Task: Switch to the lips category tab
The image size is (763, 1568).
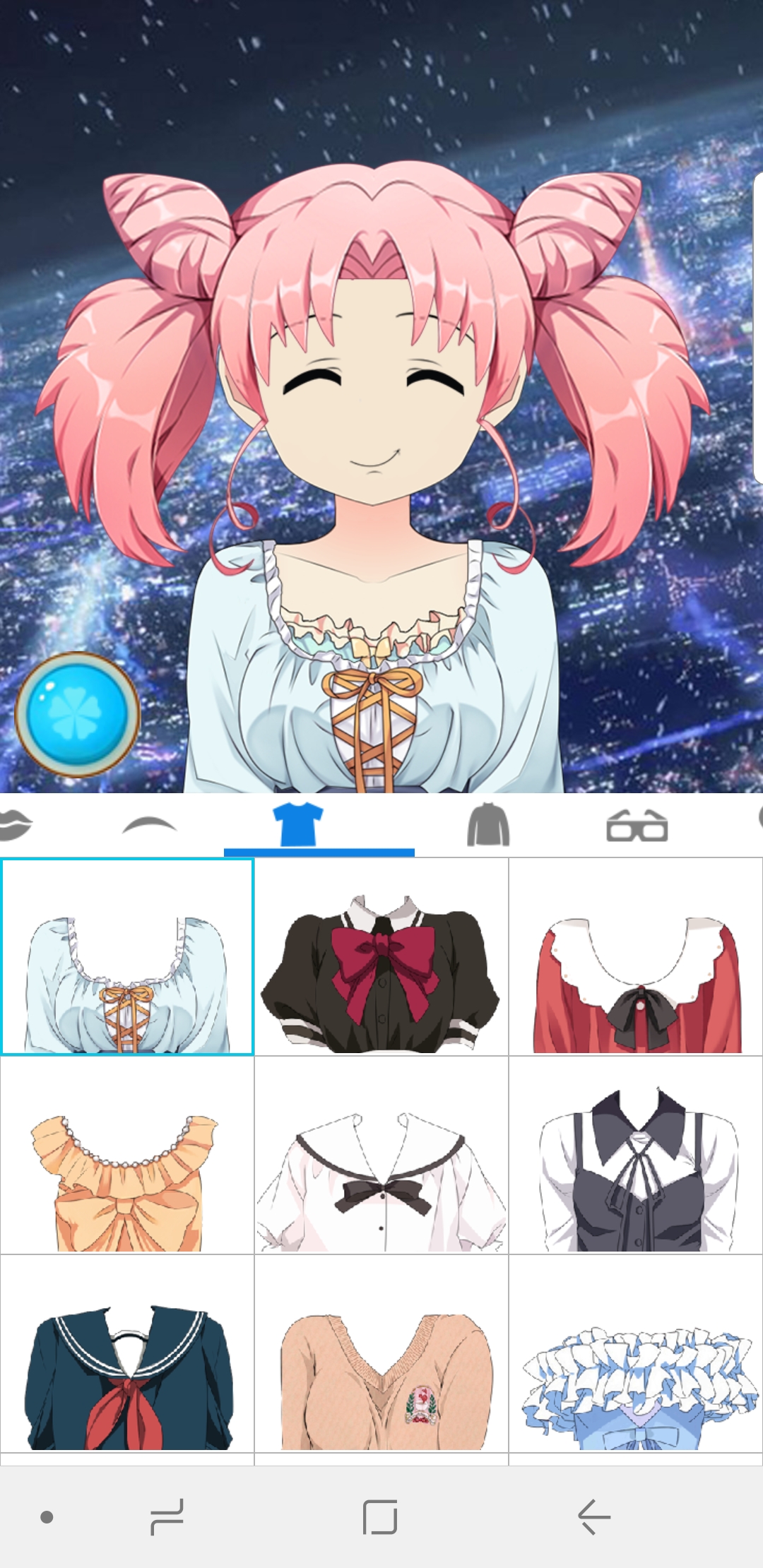Action: tap(16, 825)
